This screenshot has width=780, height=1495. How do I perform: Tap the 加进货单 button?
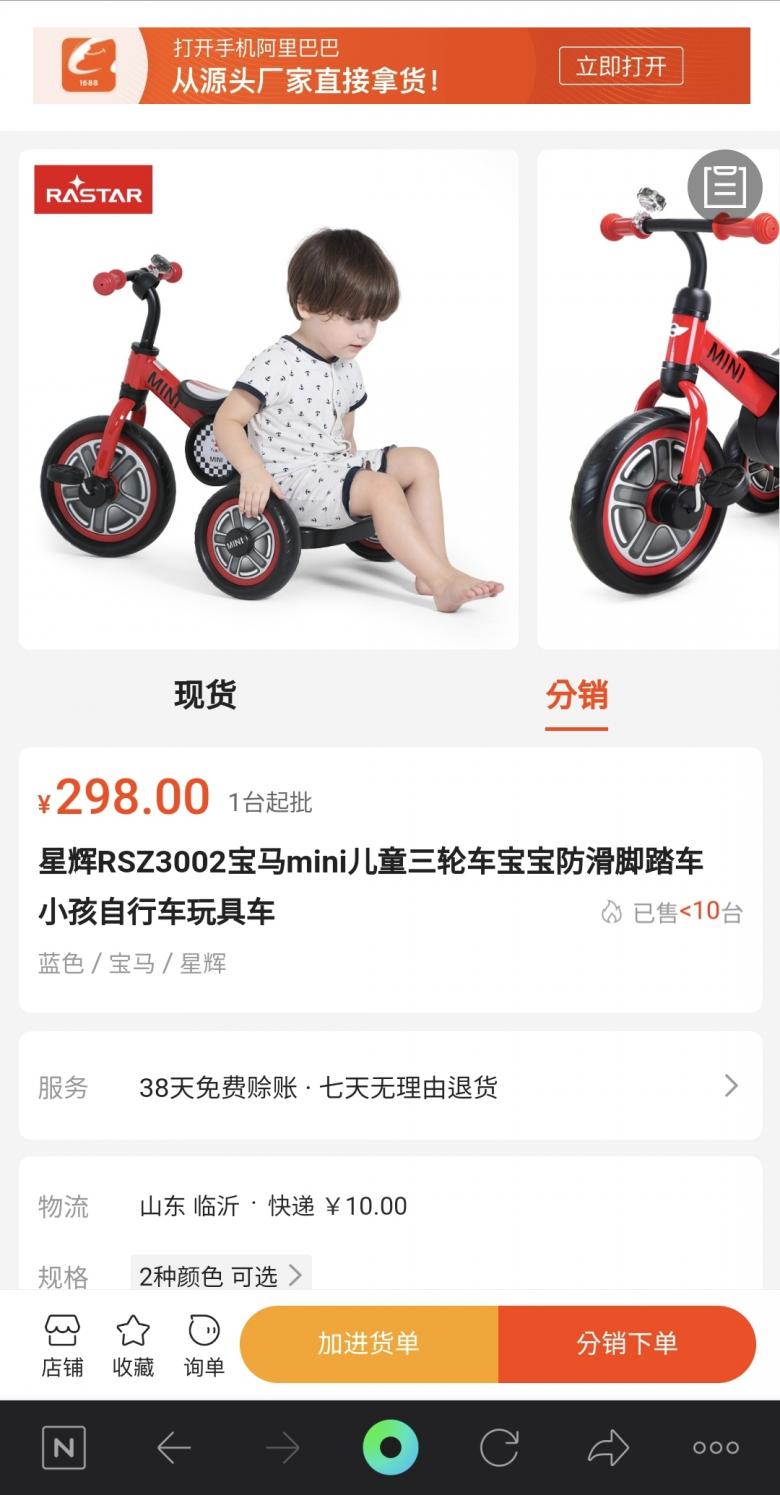click(x=369, y=1344)
